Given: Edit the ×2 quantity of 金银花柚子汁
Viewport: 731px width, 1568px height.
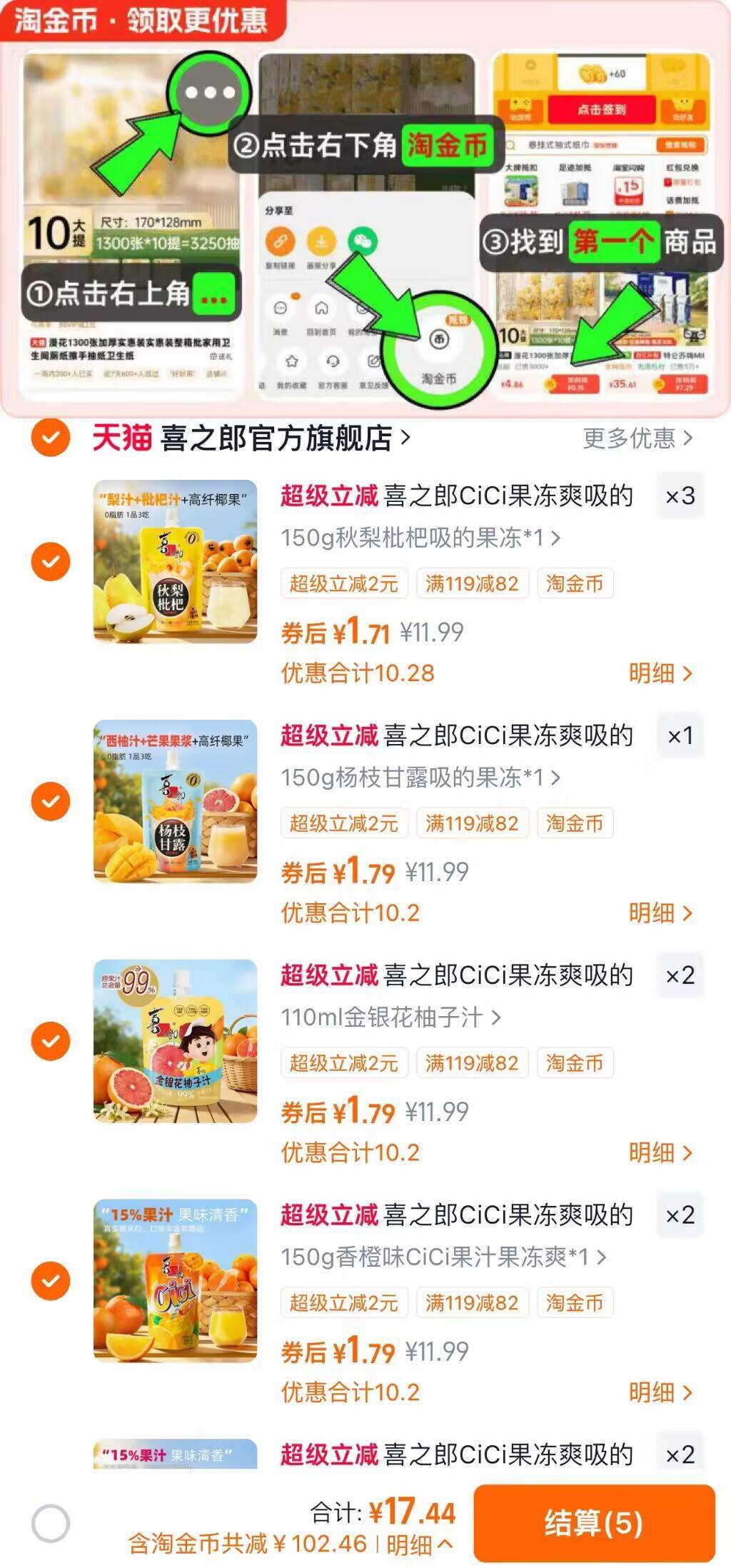Looking at the screenshot, I should click(680, 975).
